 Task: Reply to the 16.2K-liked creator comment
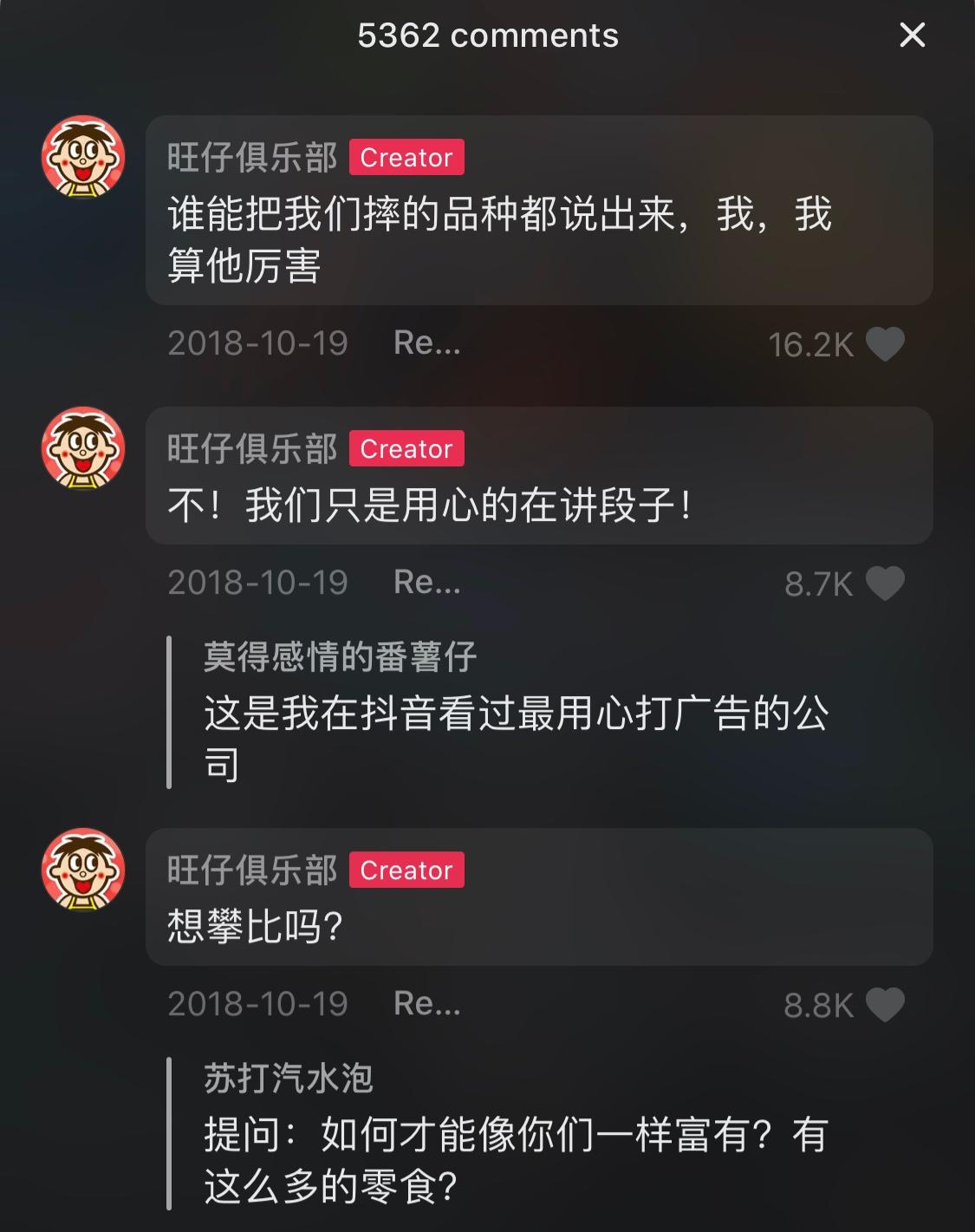point(426,343)
